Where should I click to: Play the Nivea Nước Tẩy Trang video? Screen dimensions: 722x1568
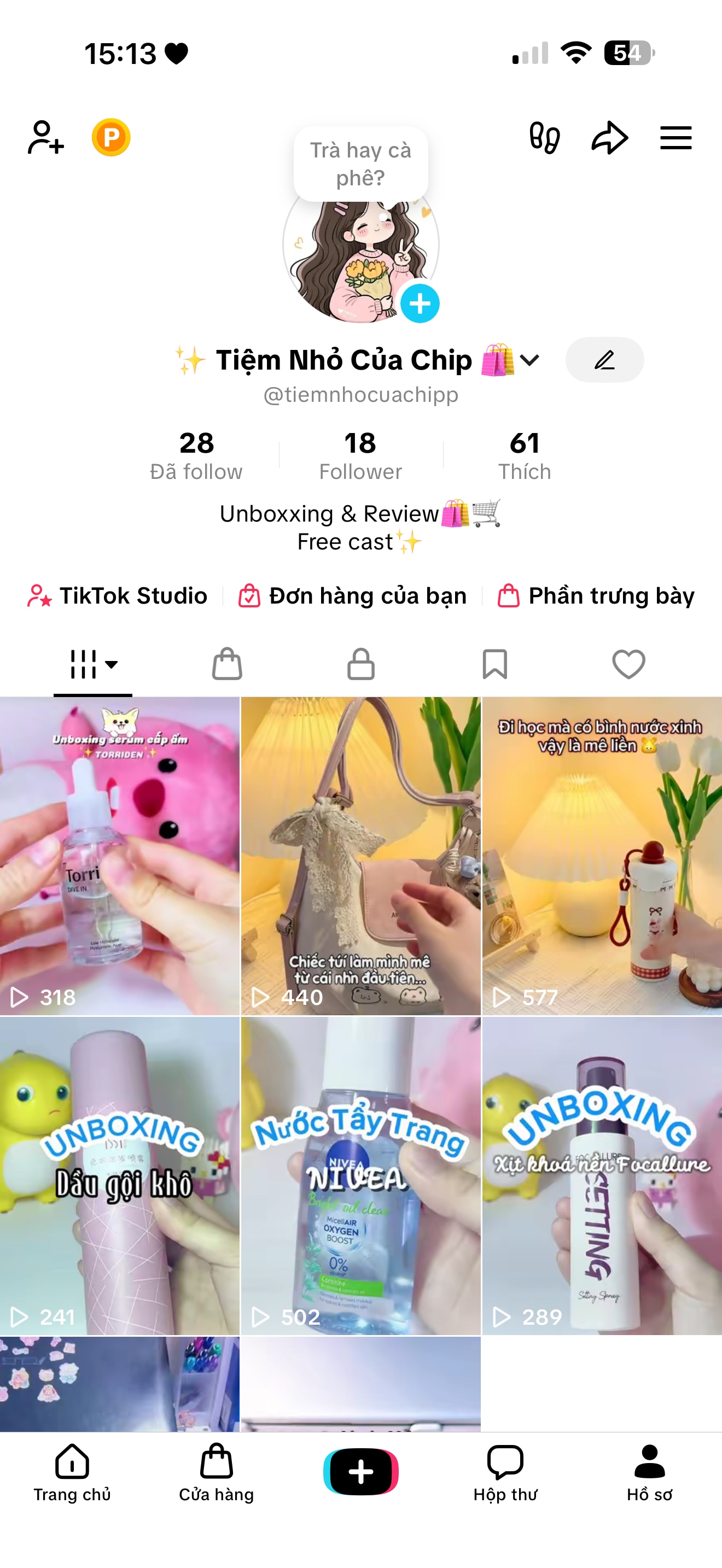[360, 1175]
